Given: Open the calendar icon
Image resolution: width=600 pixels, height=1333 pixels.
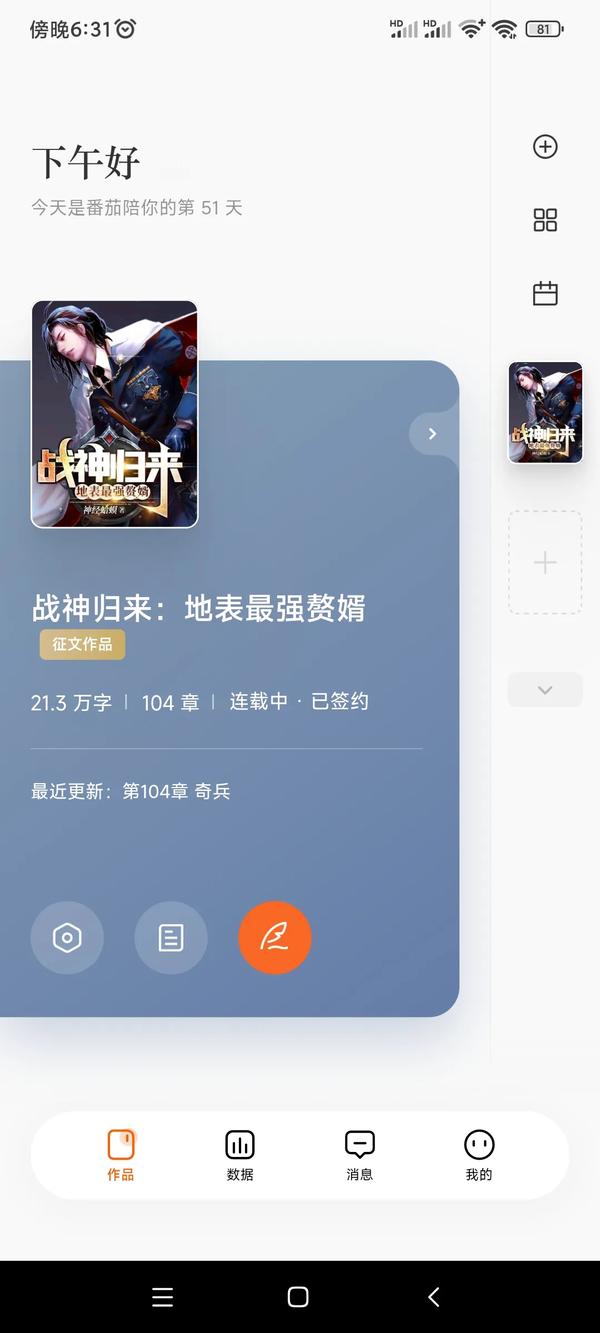Looking at the screenshot, I should tap(545, 293).
